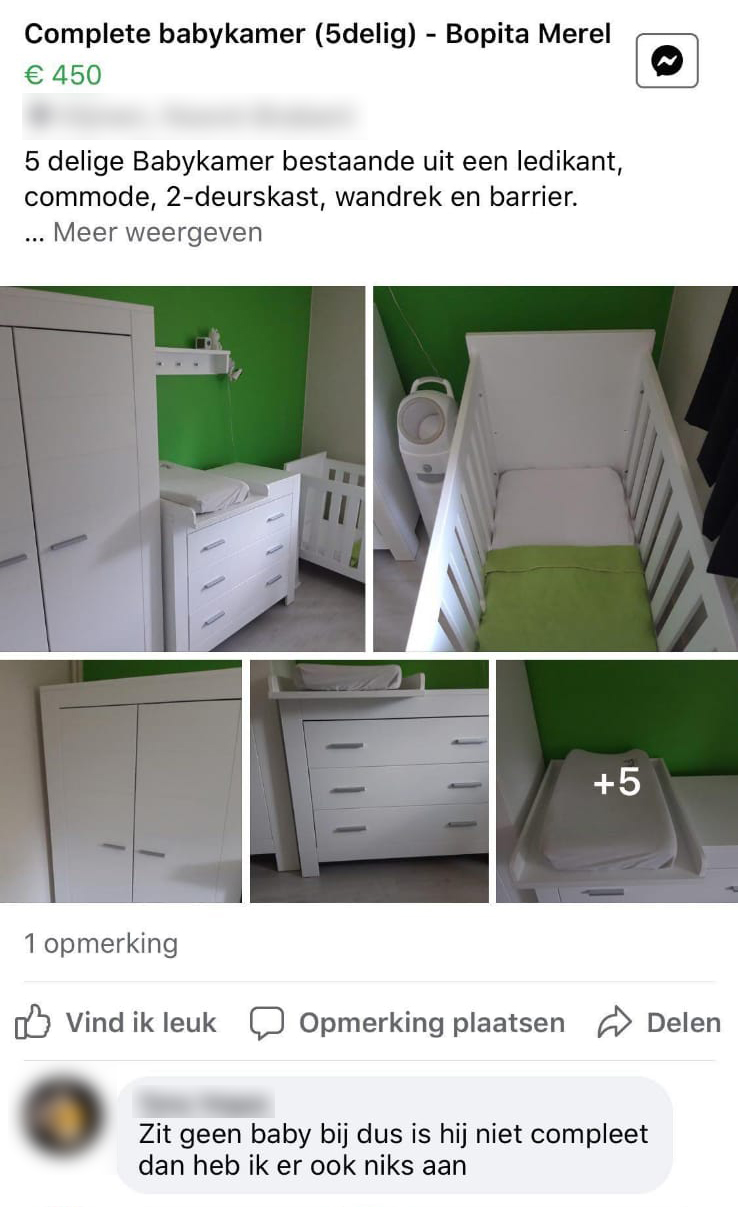Message the seller via Messenger icon
Image resolution: width=738 pixels, height=1207 pixels.
click(x=666, y=62)
